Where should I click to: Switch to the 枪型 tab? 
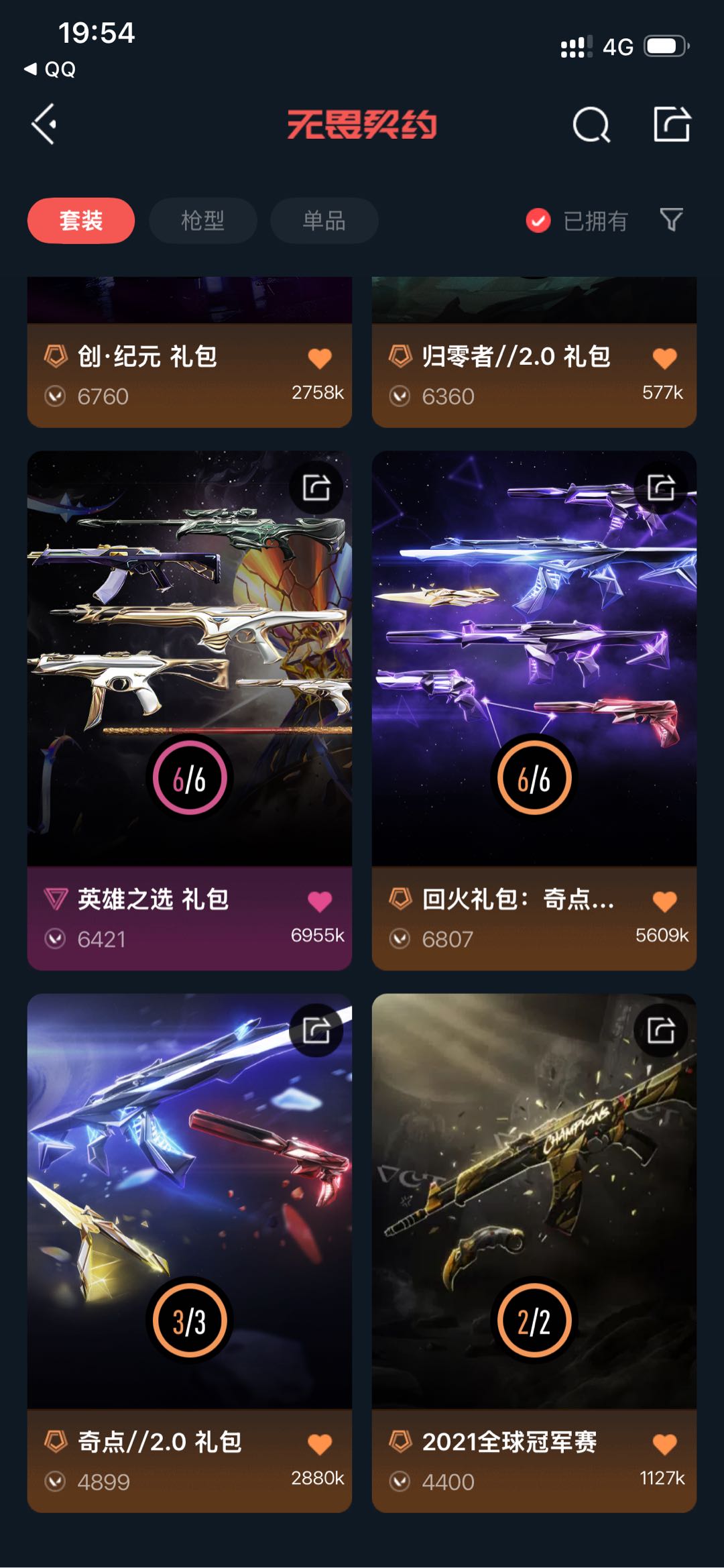pos(202,221)
